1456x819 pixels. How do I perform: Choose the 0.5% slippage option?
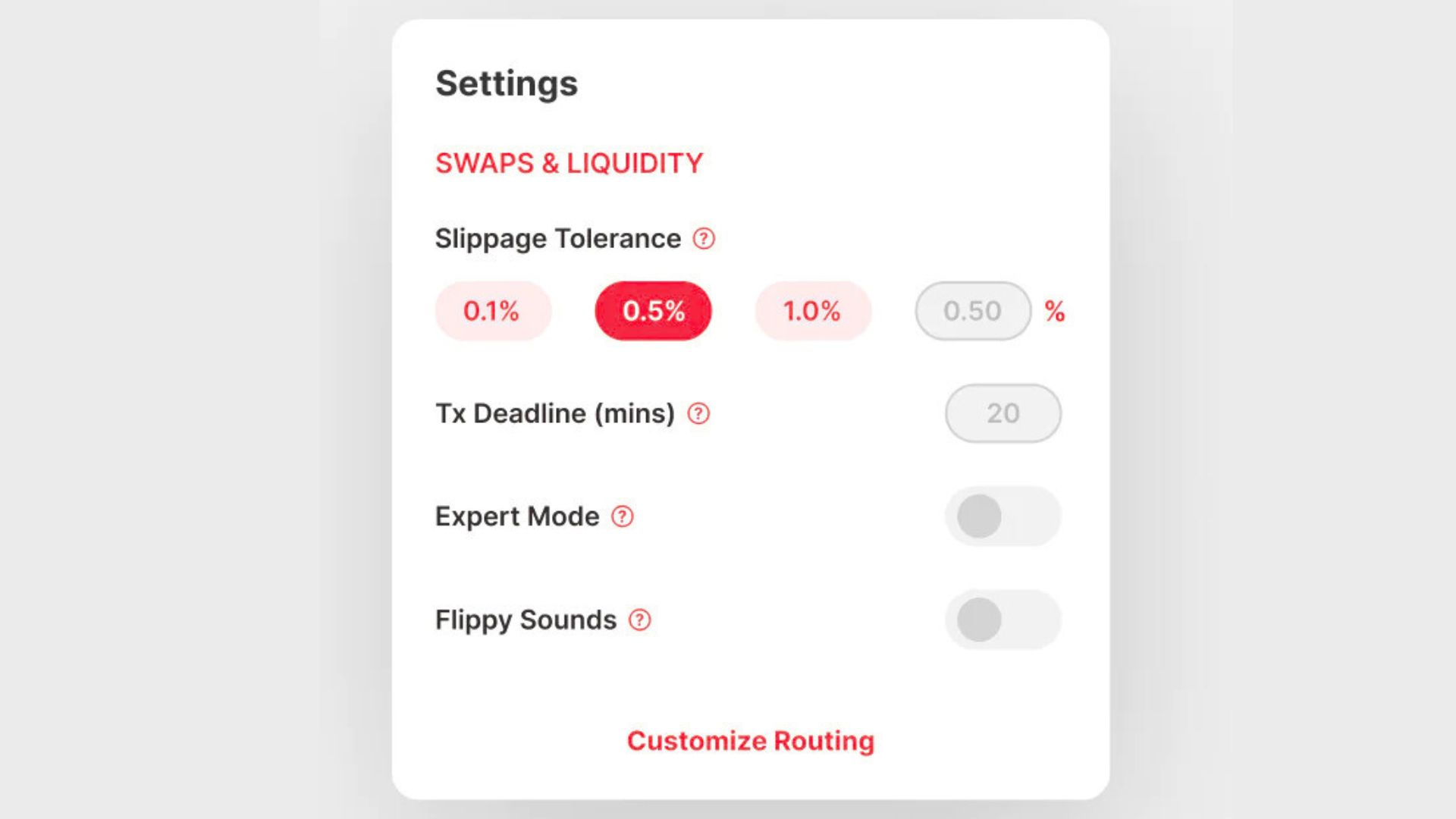[x=653, y=311]
